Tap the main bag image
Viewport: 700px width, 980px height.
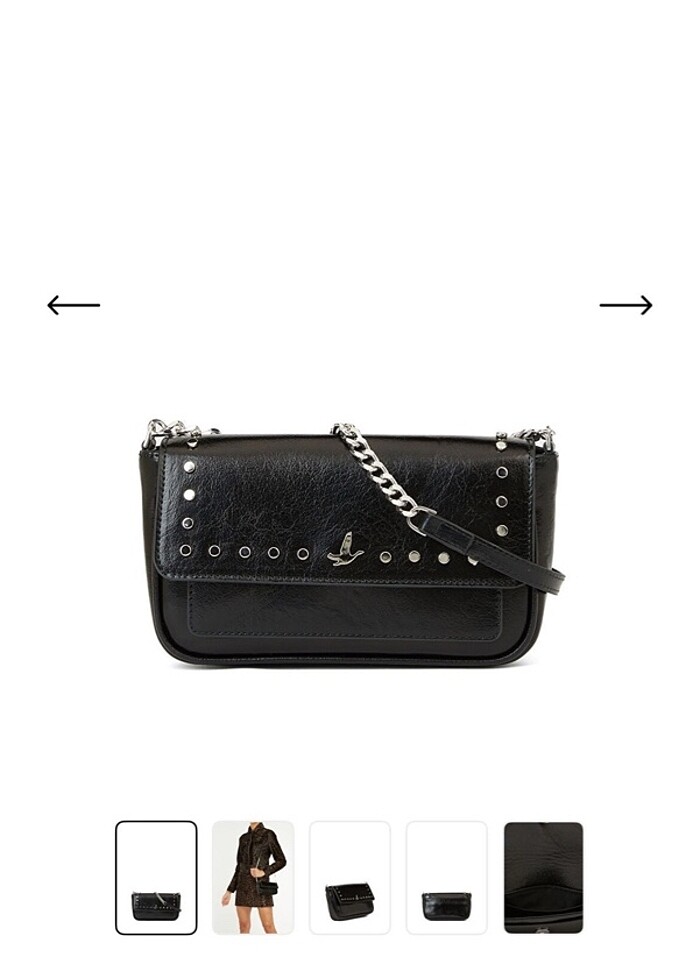tap(350, 545)
